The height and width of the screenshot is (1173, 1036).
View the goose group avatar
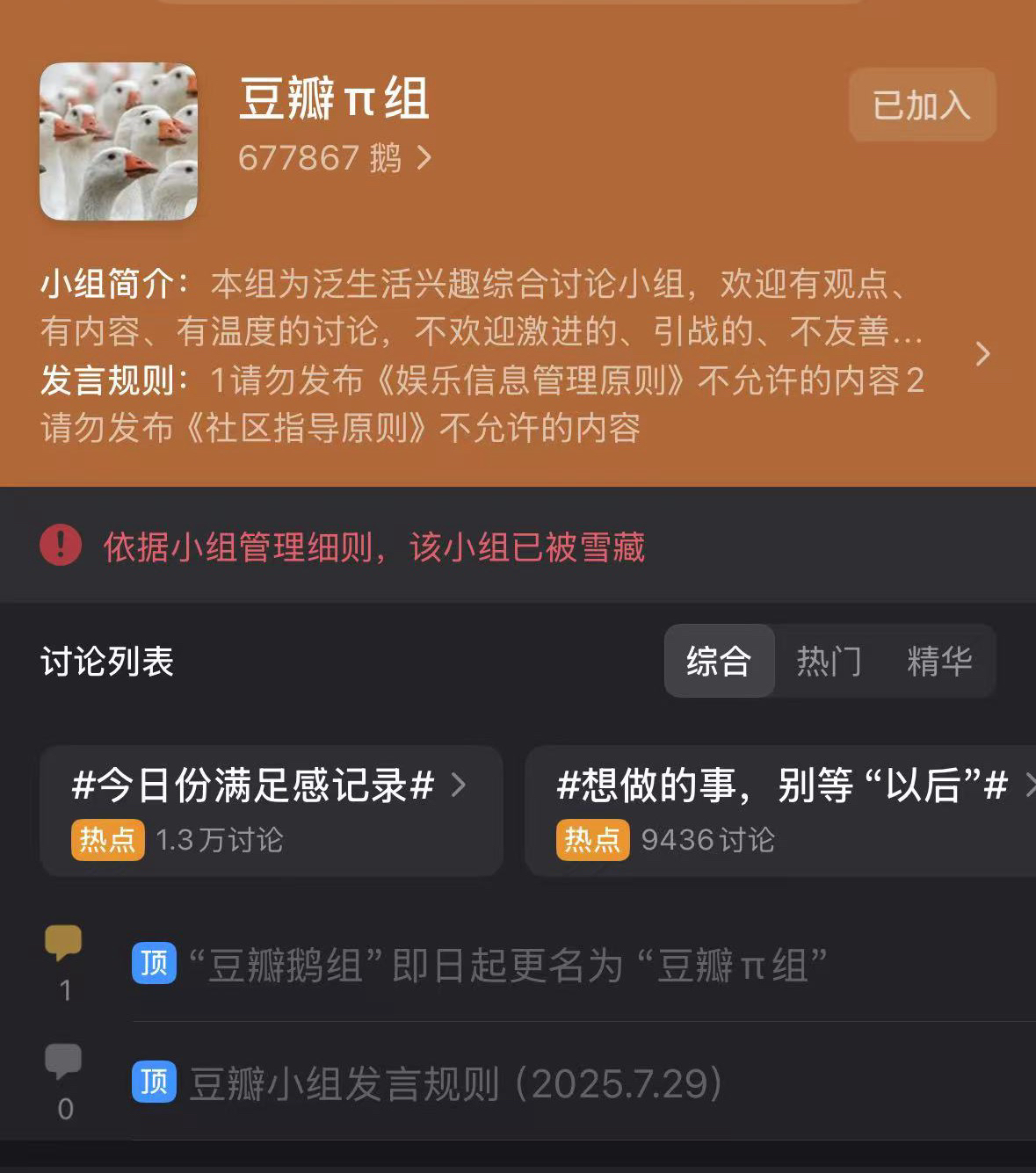119,141
